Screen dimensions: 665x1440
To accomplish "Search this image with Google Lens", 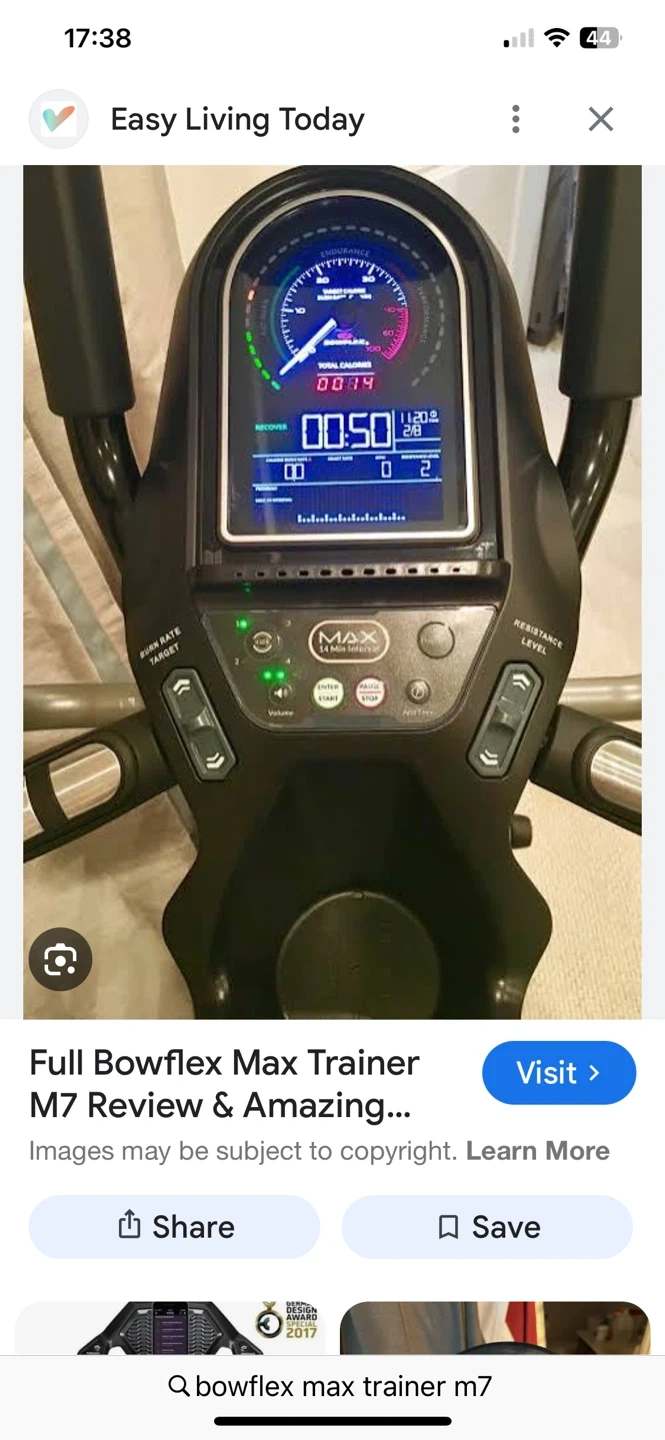I will click(x=60, y=960).
